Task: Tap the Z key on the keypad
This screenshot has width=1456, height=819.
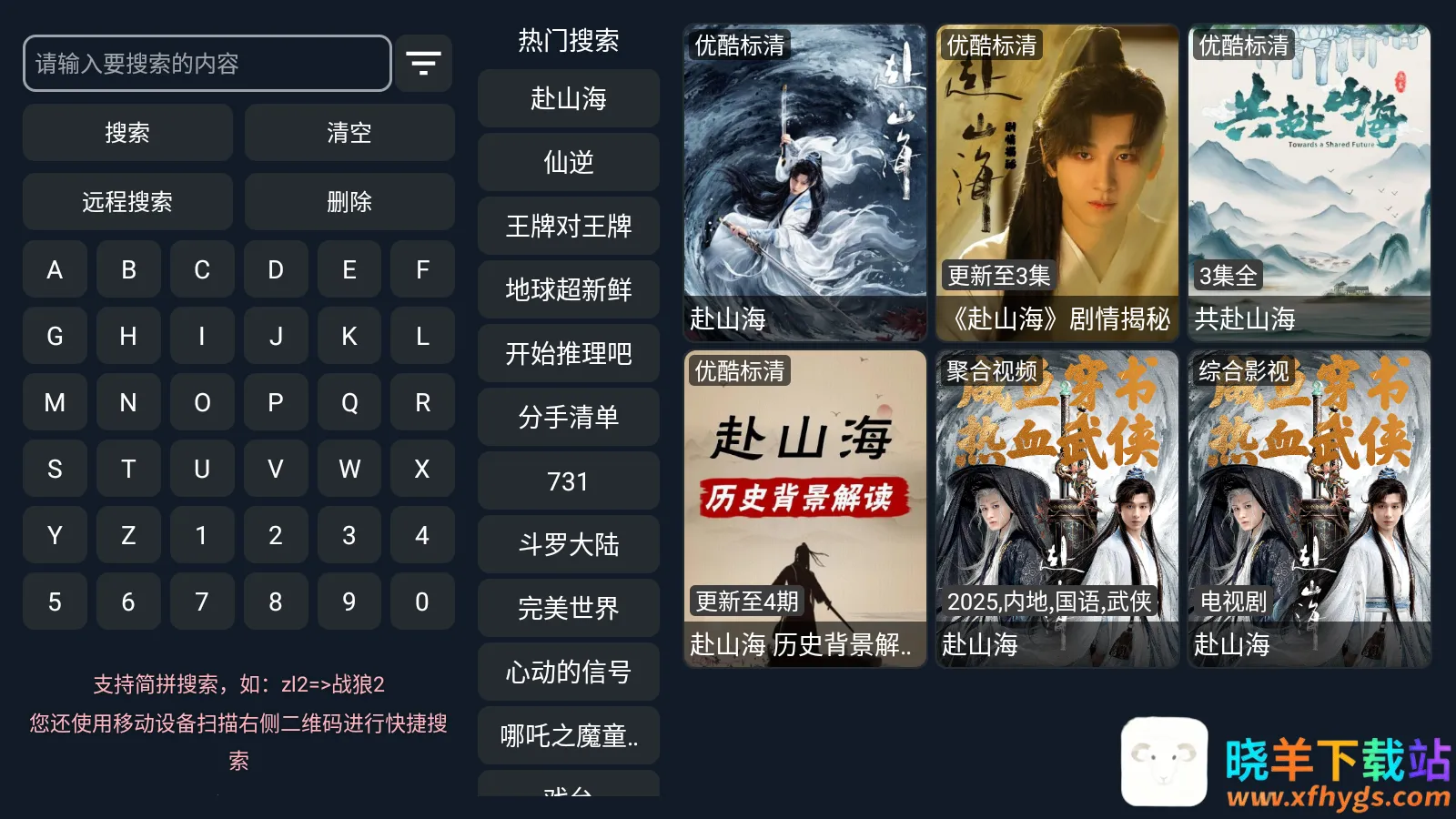Action: click(128, 536)
